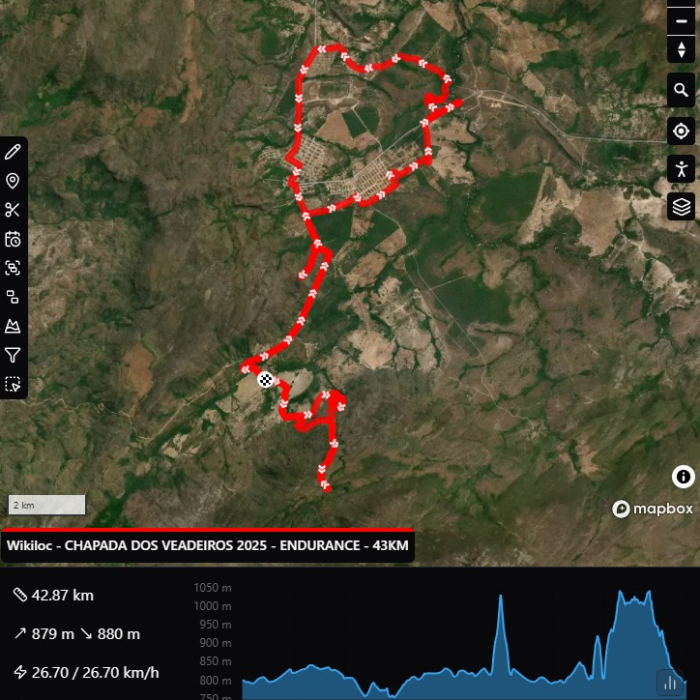Select the pencil route editing tool
The image size is (700, 700).
13,152
